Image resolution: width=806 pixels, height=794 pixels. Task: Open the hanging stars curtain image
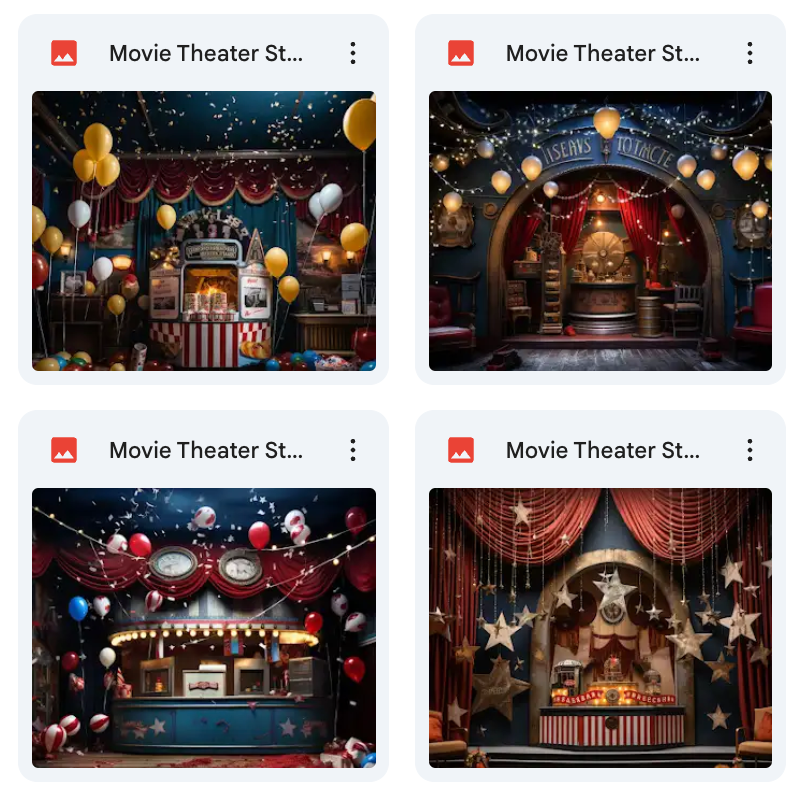pos(600,627)
